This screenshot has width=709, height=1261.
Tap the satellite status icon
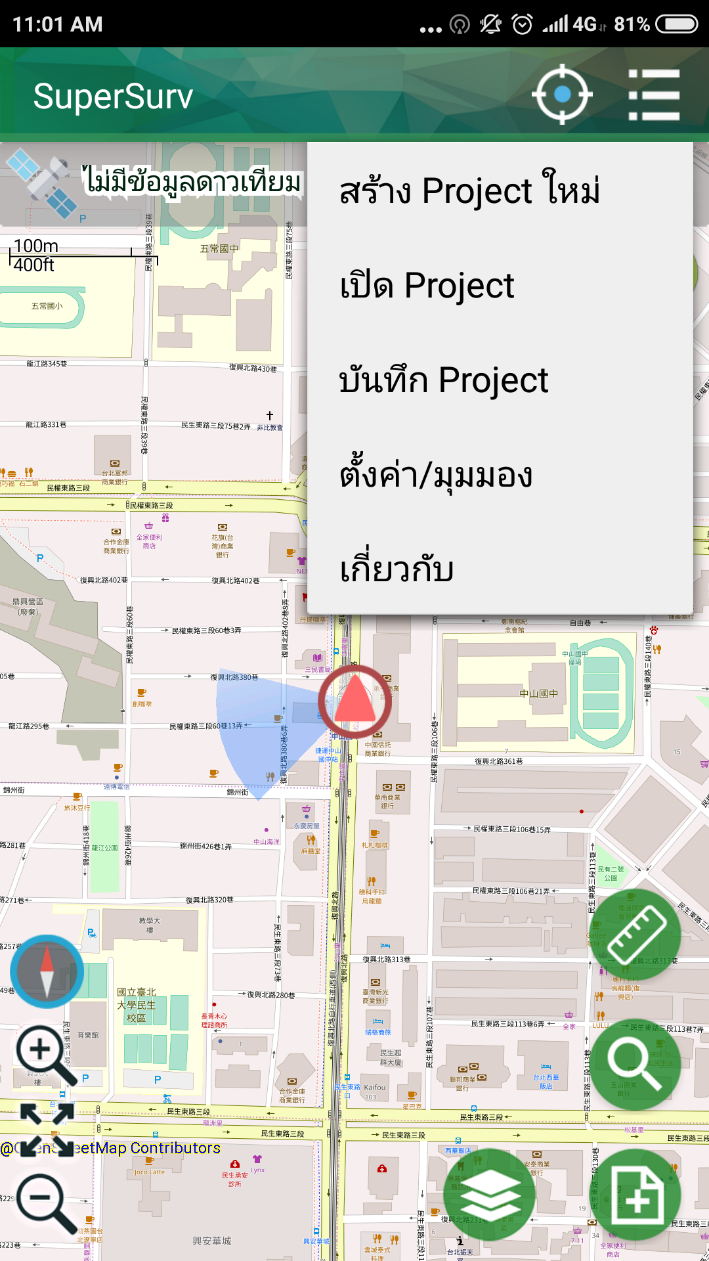pyautogui.click(x=42, y=185)
